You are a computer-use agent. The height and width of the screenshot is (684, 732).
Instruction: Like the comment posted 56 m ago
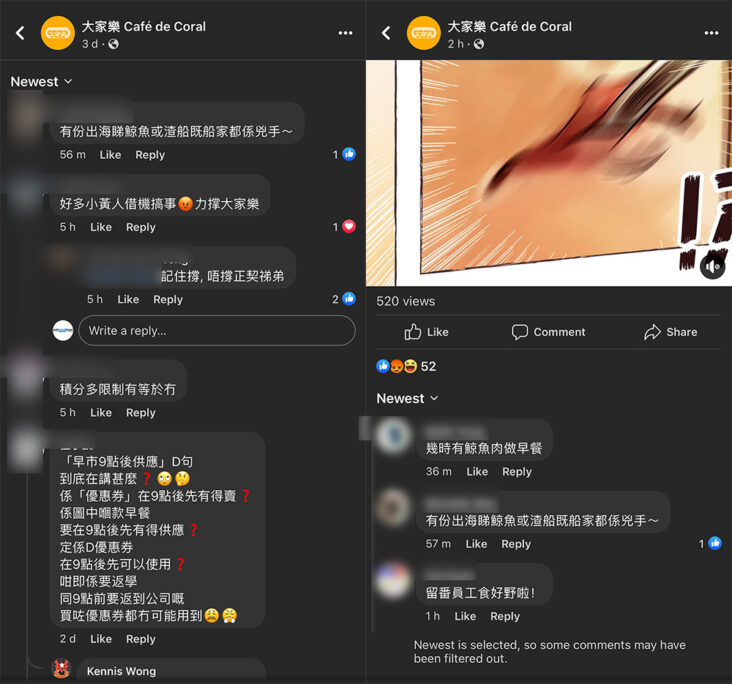click(x=110, y=155)
